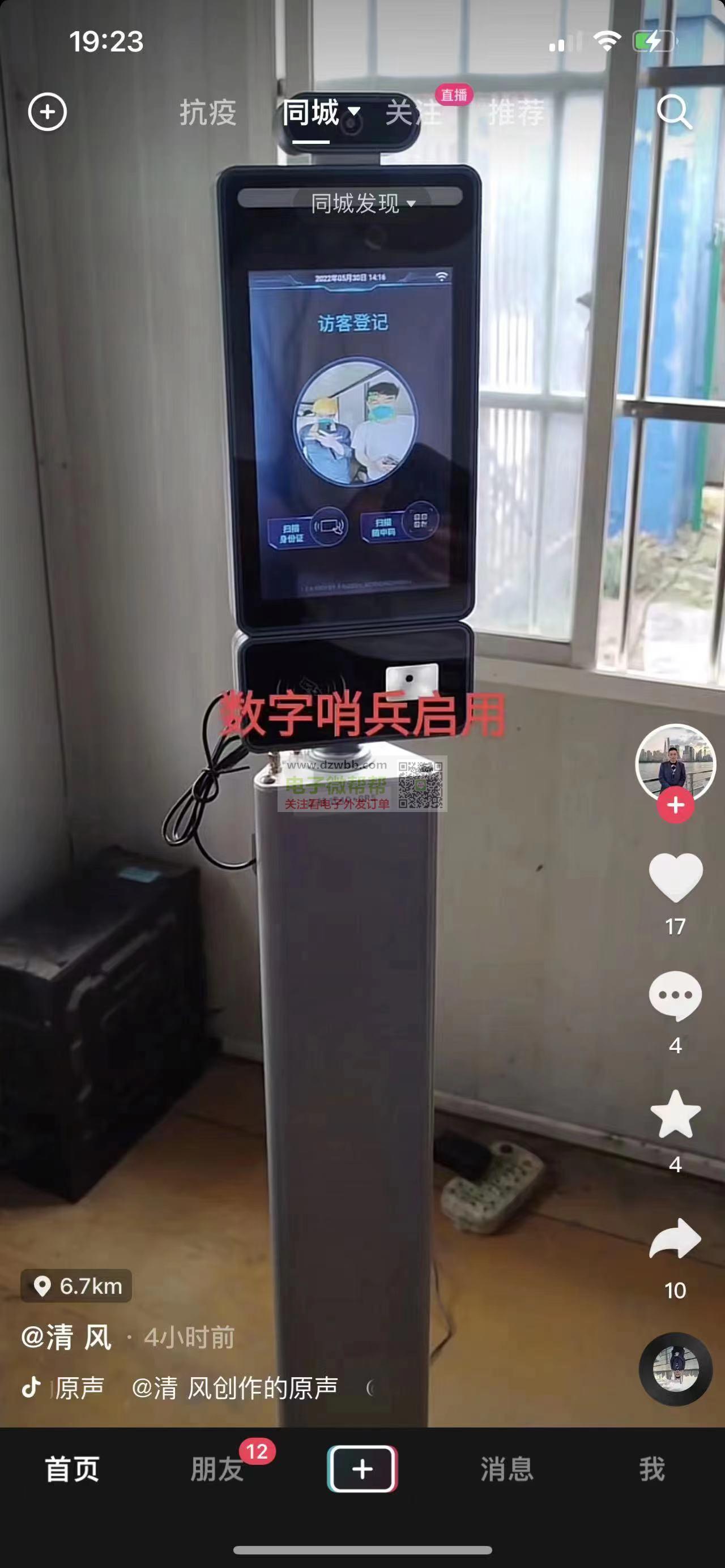Follow the creator with the red plus
Viewport: 725px width, 1568px height.
675,805
